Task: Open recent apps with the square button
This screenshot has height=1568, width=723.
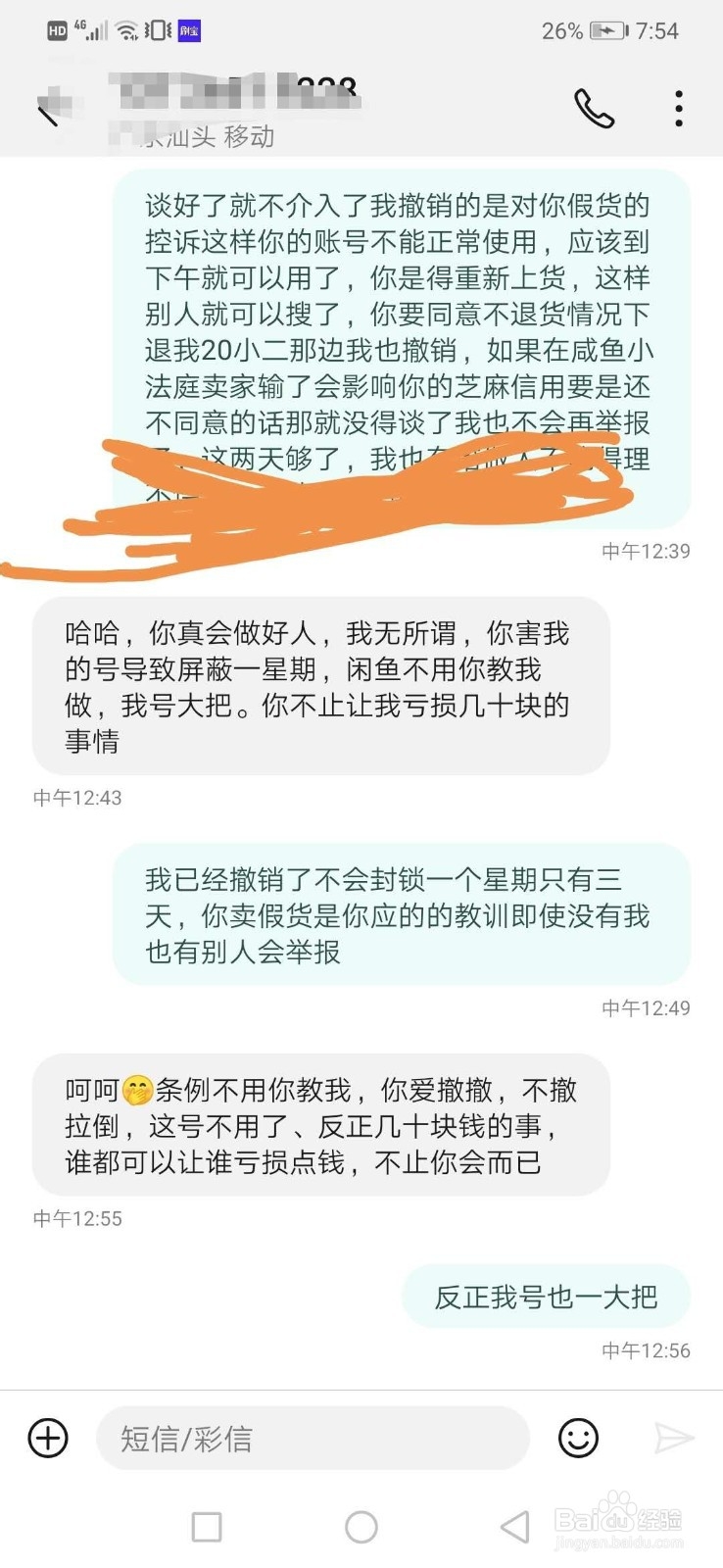Action: (x=207, y=1526)
